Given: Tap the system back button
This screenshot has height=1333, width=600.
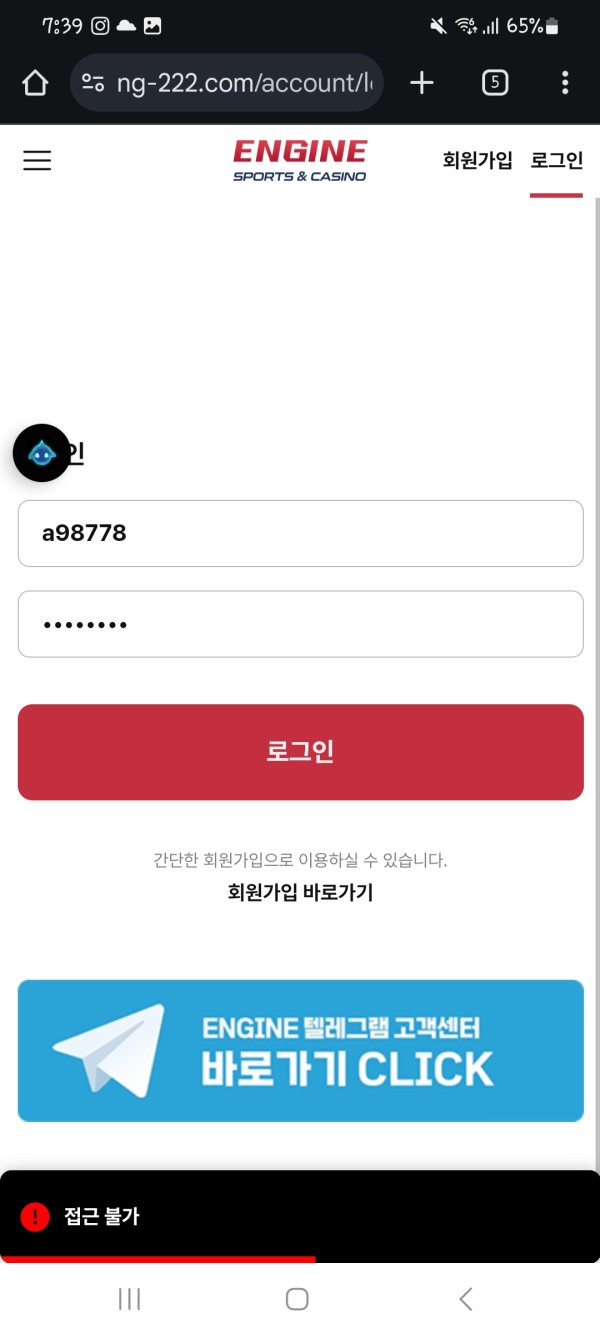Looking at the screenshot, I should tap(465, 1298).
